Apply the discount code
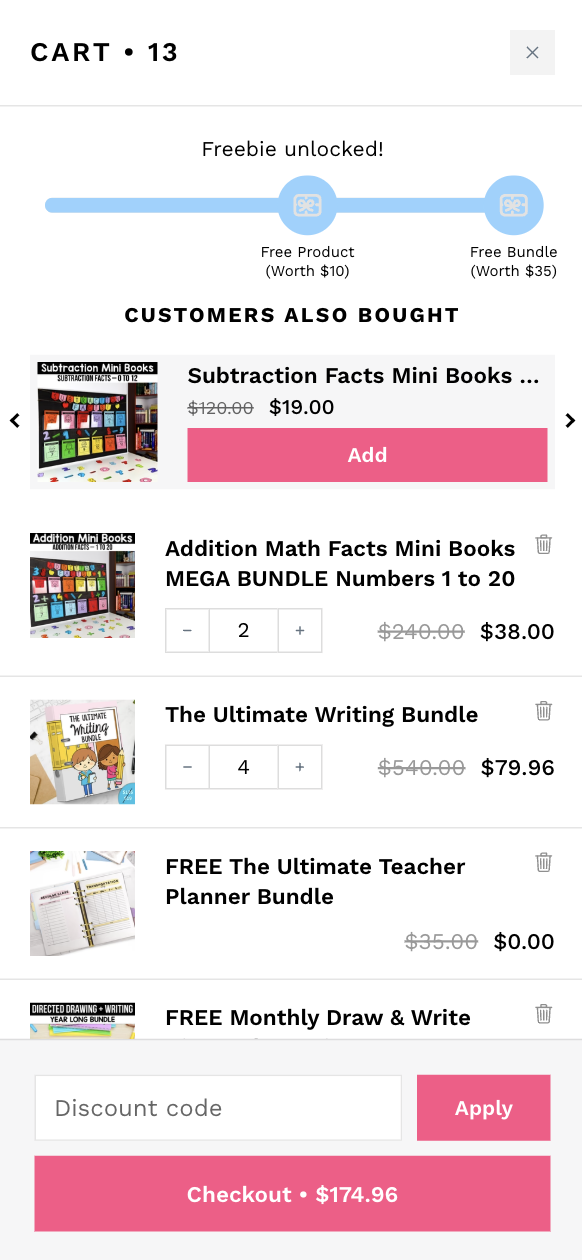 [484, 1108]
